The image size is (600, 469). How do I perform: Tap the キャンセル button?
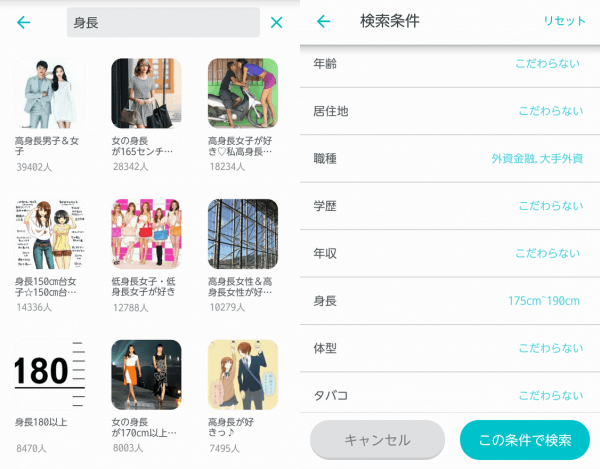[377, 439]
